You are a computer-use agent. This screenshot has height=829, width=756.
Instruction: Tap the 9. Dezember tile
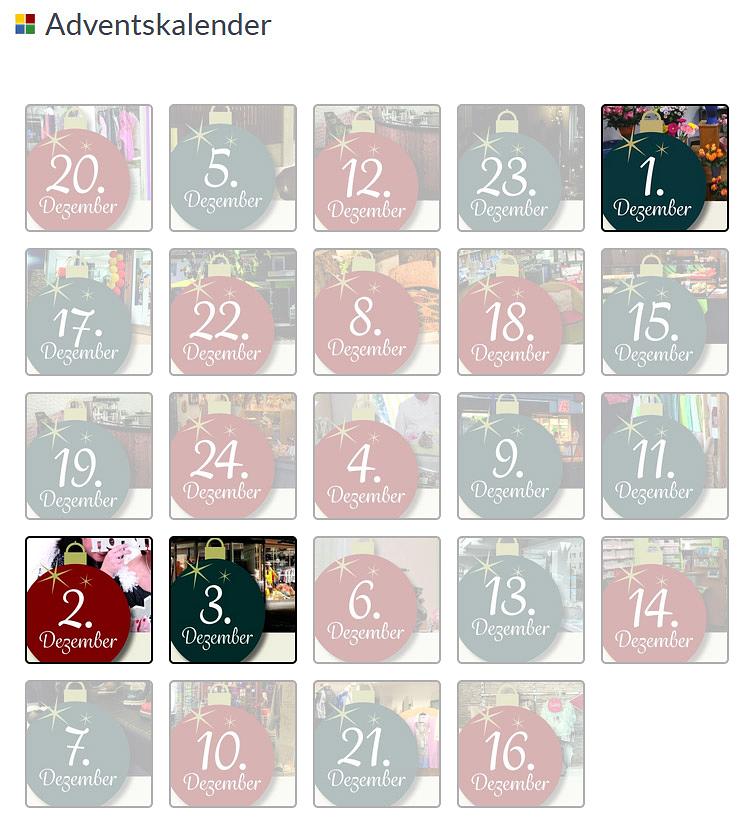520,456
